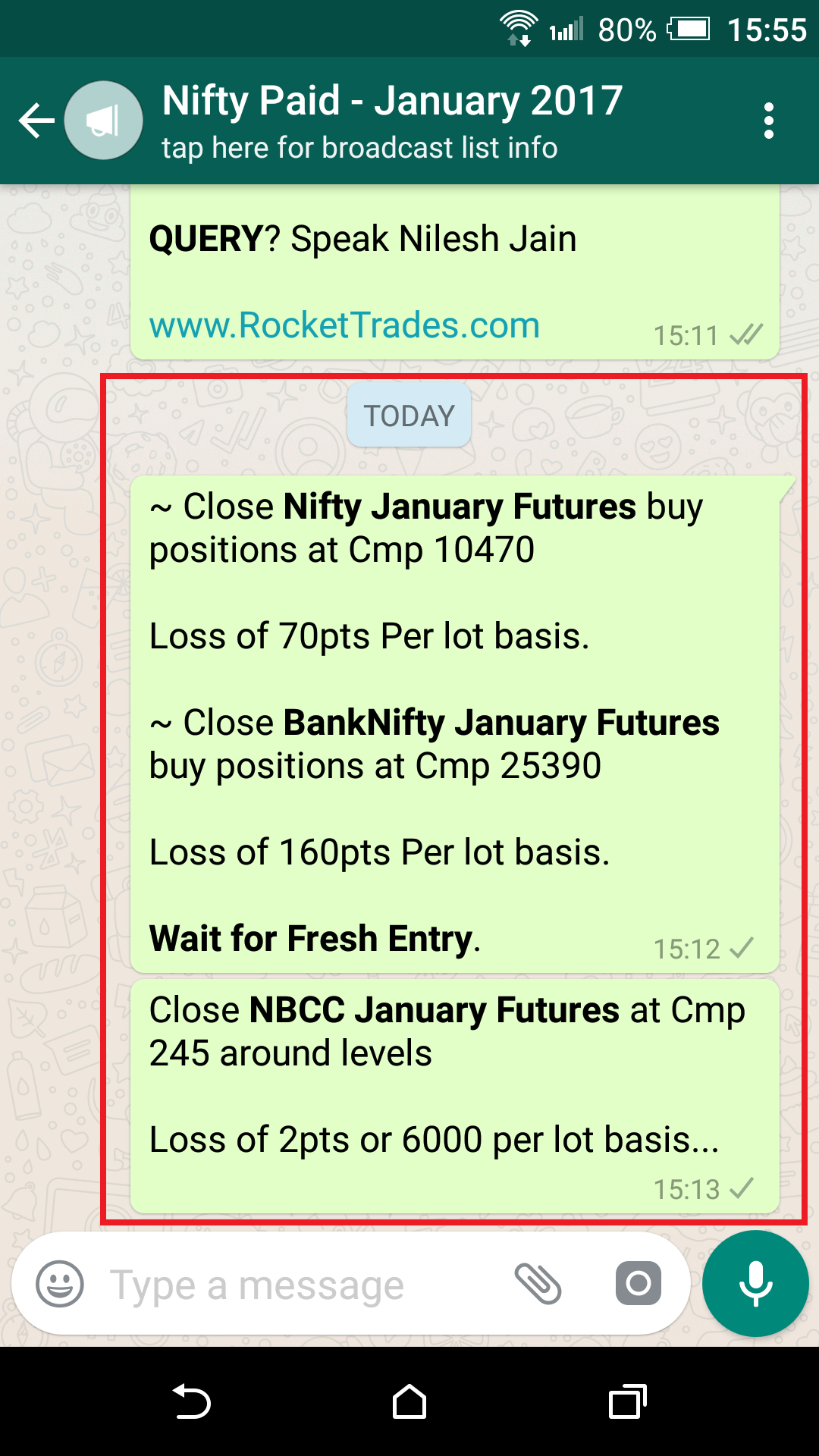Viewport: 819px width, 1456px height.
Task: Open the overflow menu with three dots
Action: (x=768, y=121)
